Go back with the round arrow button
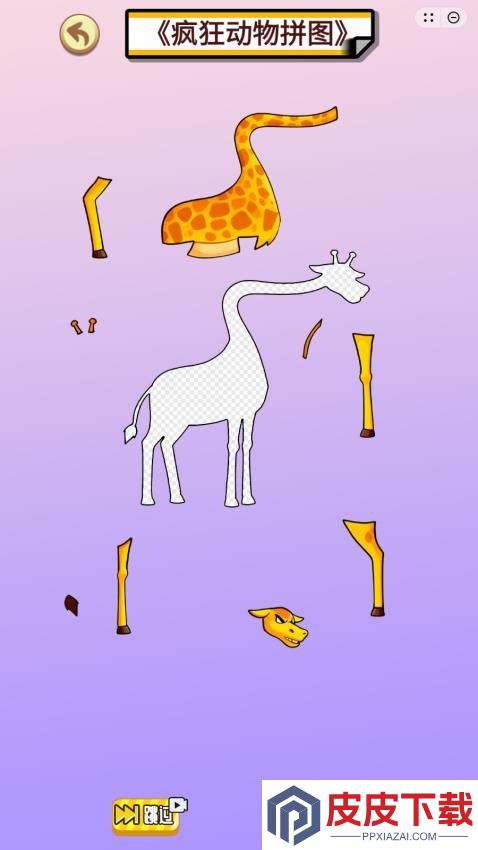Viewport: 478px width, 850px height. [79, 34]
